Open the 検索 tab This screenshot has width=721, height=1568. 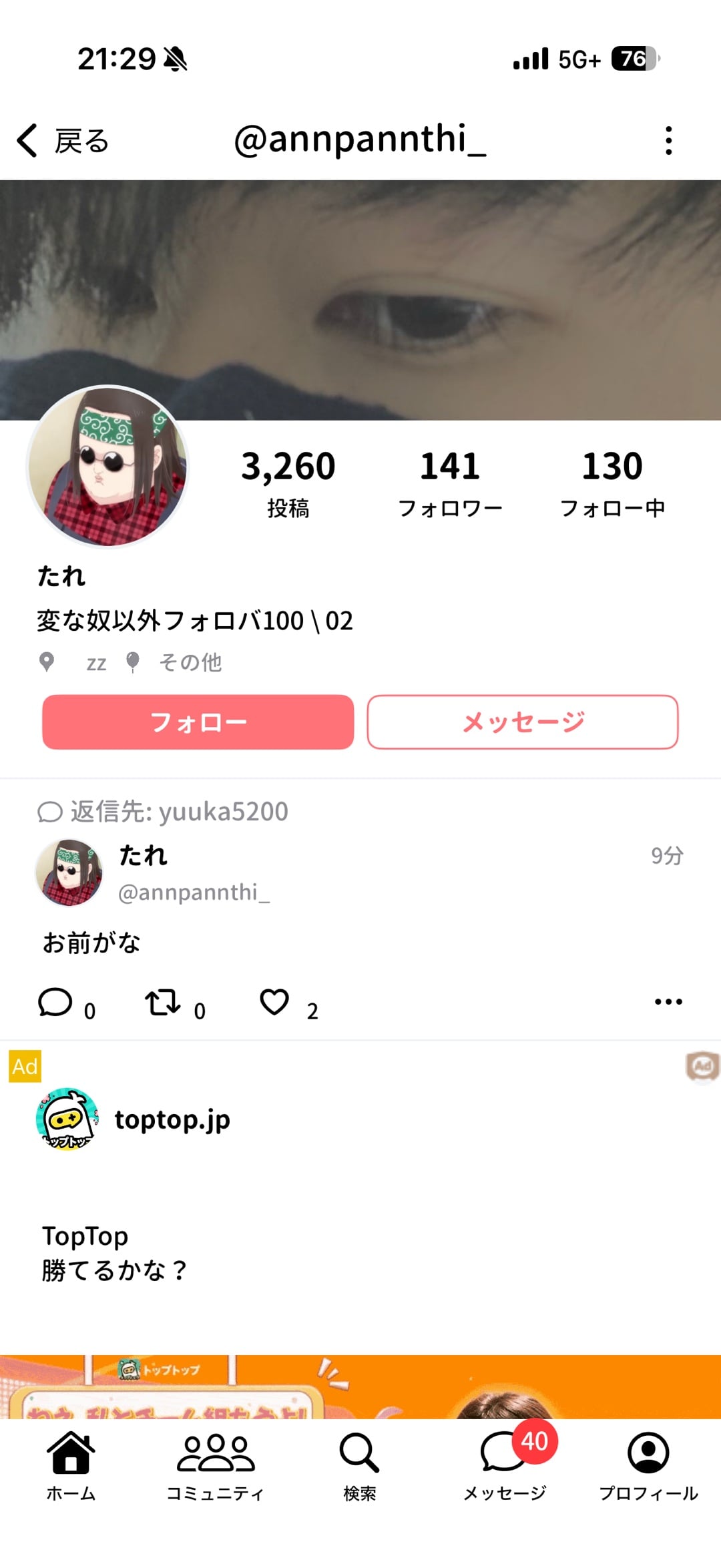click(360, 1466)
